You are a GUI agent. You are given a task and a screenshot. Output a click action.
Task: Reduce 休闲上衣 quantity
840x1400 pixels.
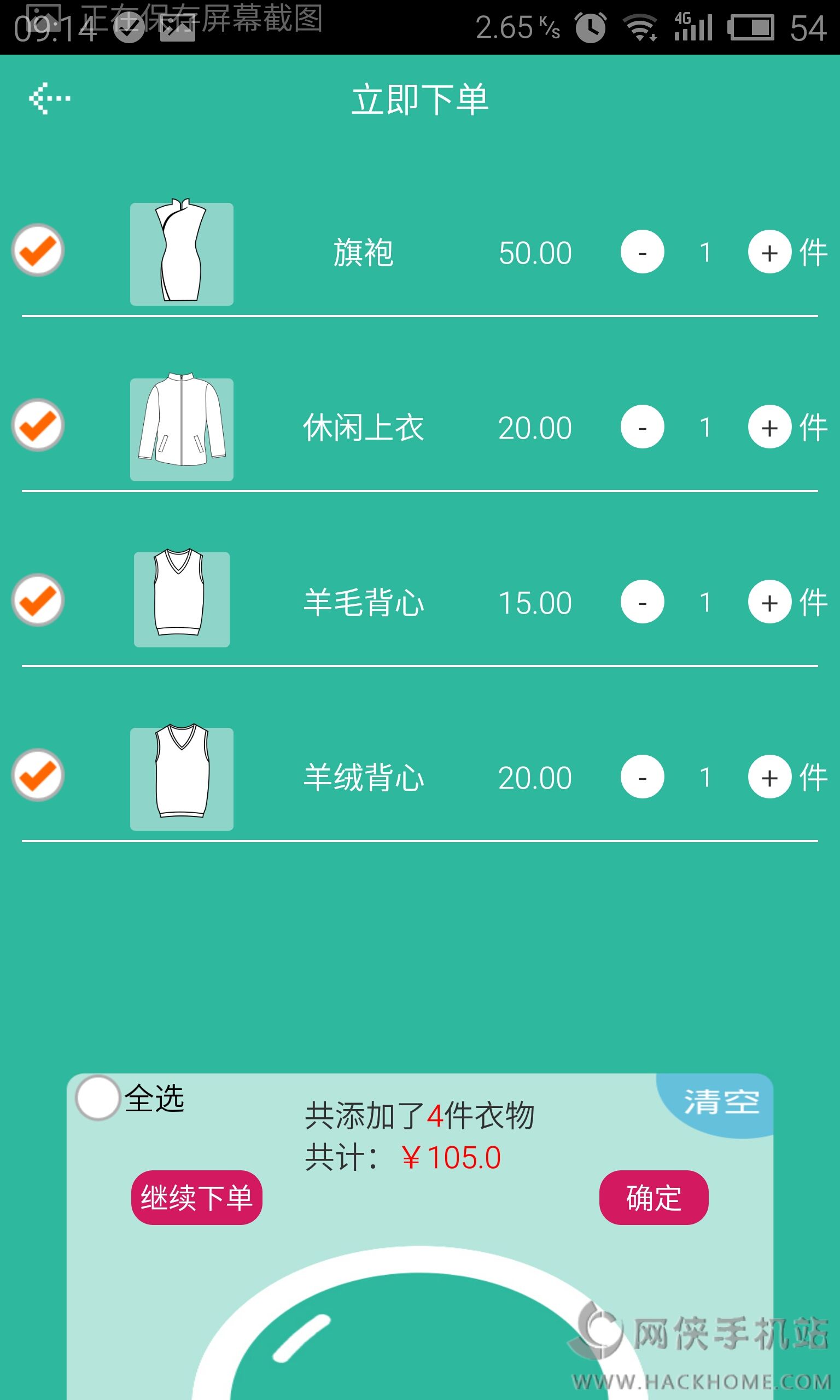pyautogui.click(x=642, y=427)
